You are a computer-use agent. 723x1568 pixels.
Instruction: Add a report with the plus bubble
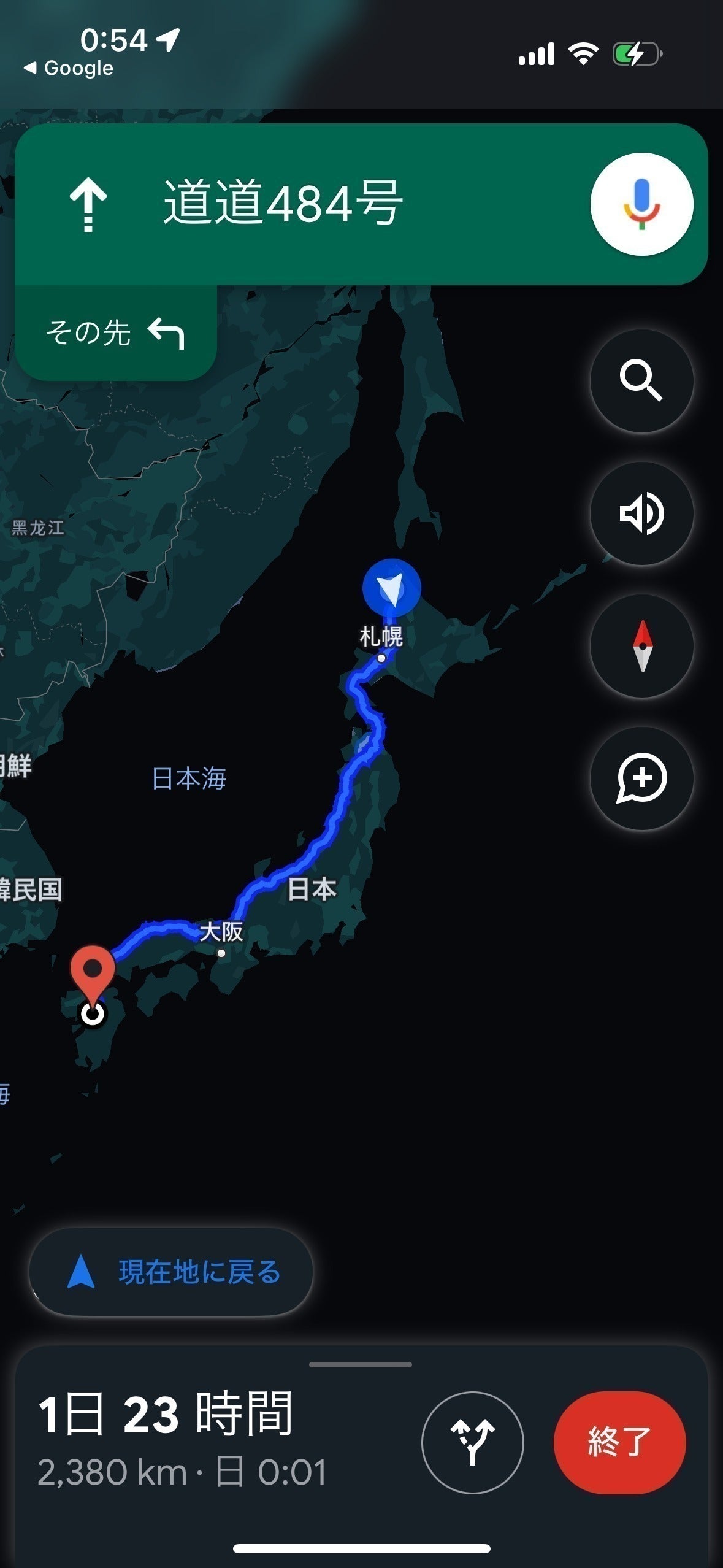pyautogui.click(x=641, y=778)
